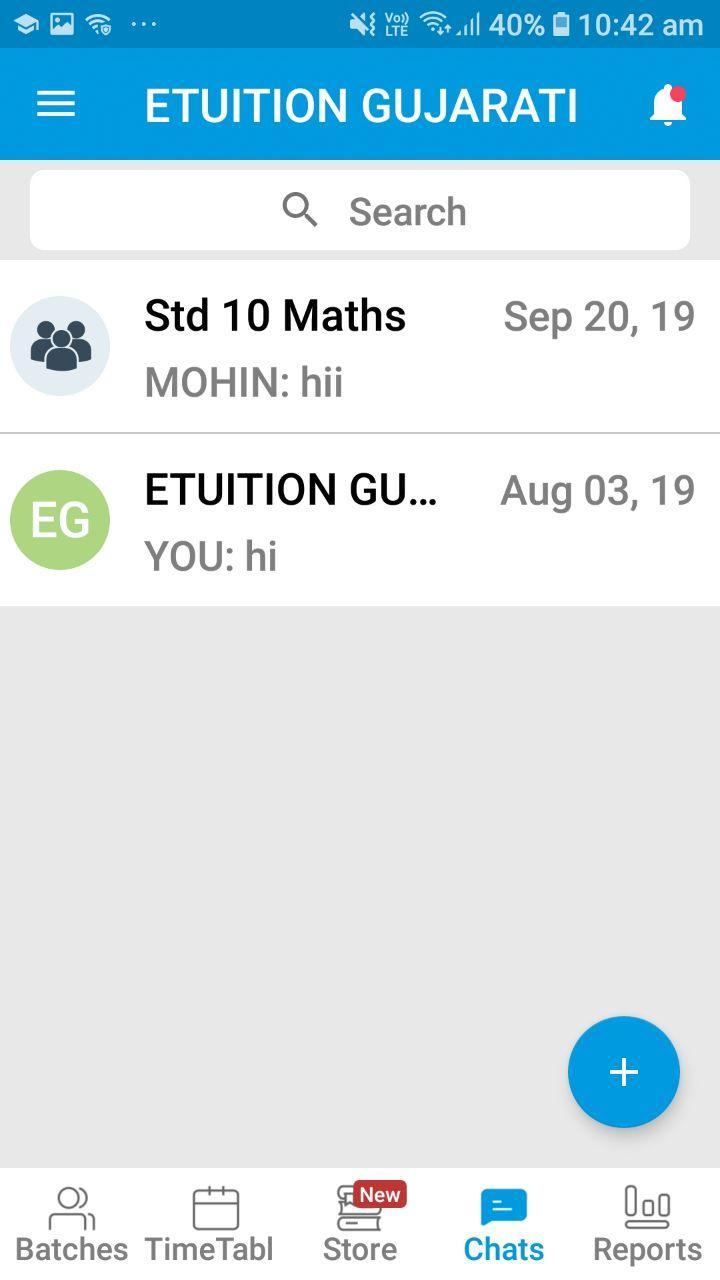
Task: Select the Chats tab
Action: [x=503, y=1225]
